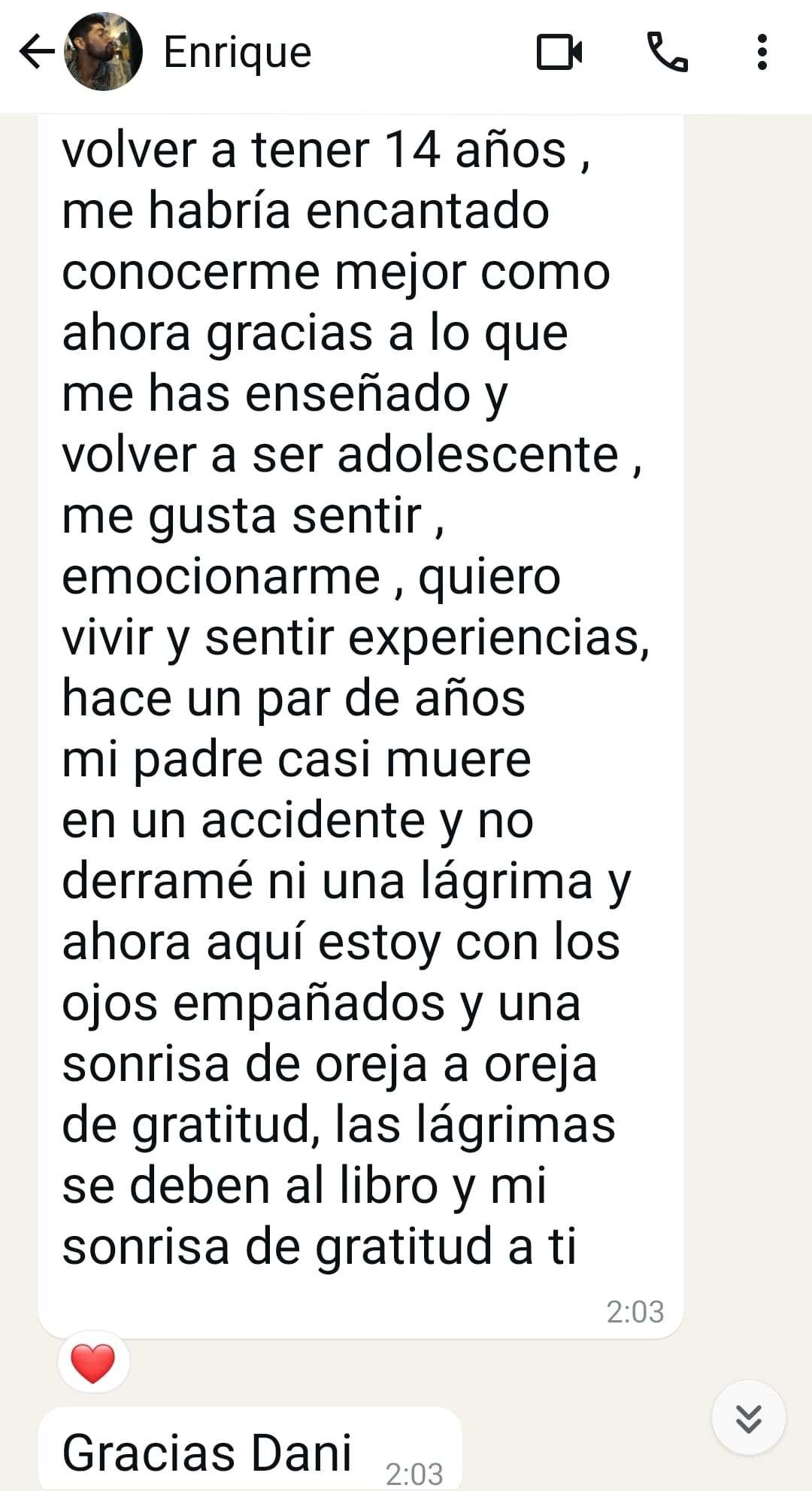Open the three-dot overflow menu
The width and height of the screenshot is (812, 1491).
(x=762, y=53)
